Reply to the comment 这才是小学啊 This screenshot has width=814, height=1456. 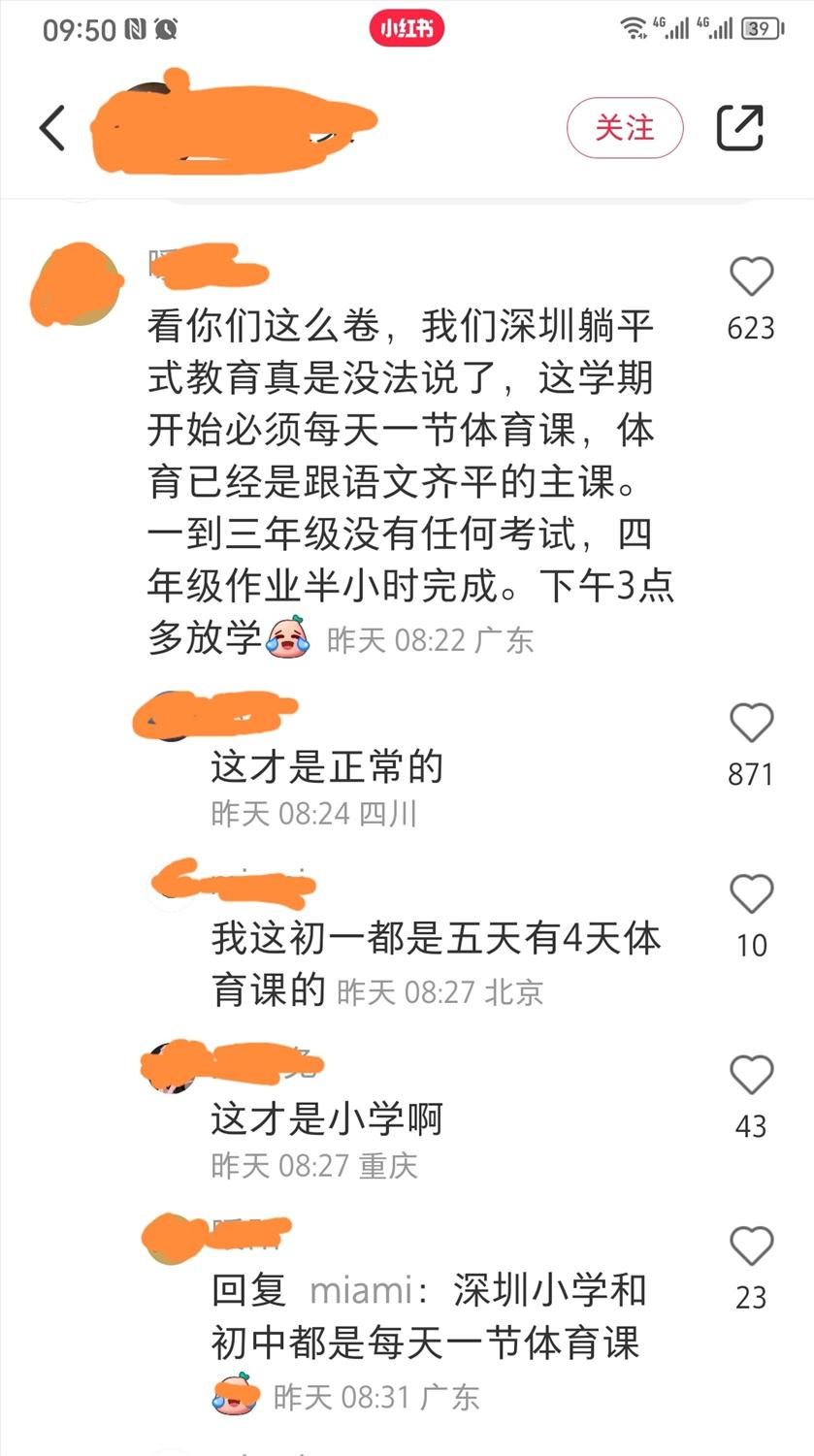327,1119
